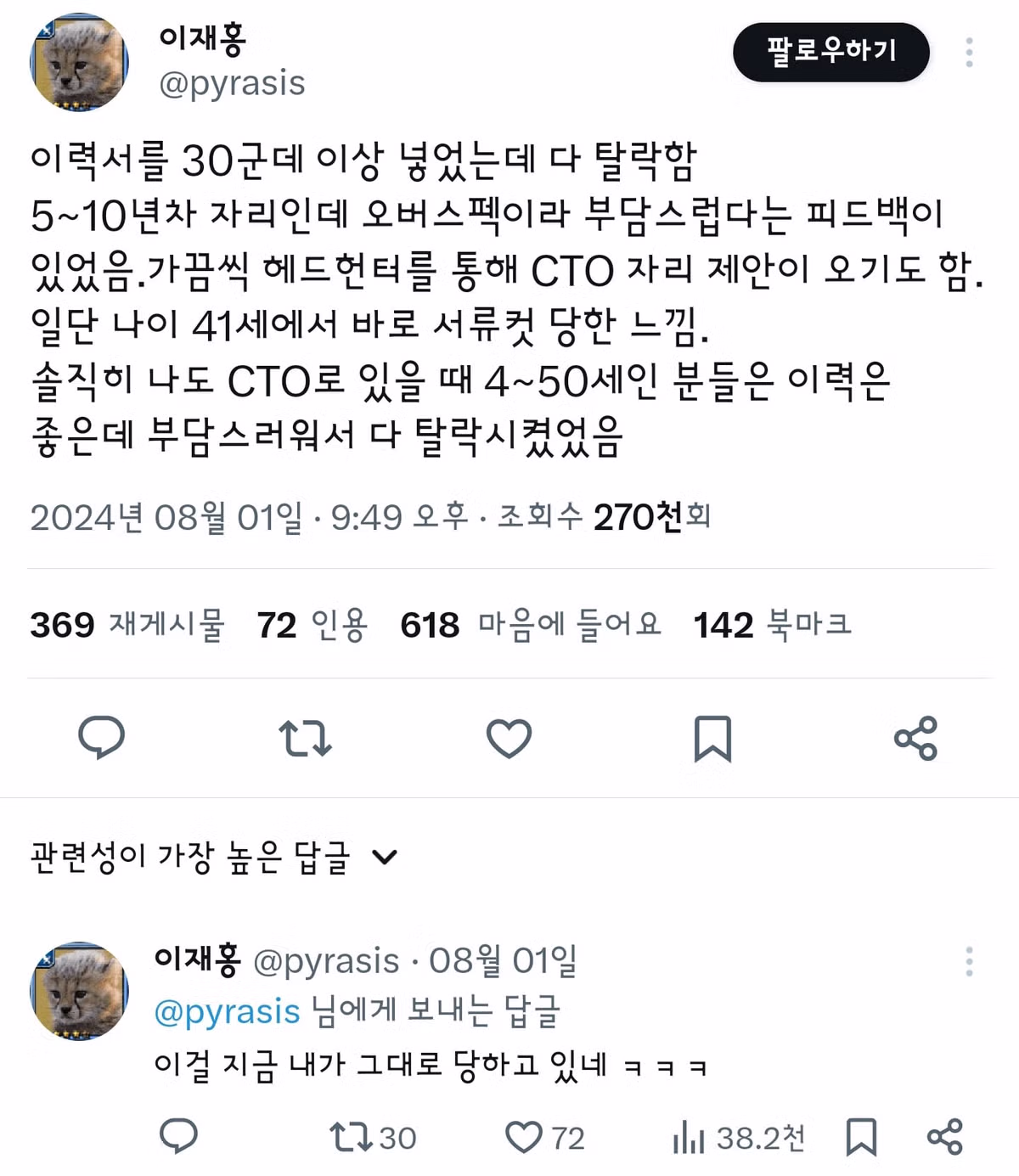Screen dimensions: 1019x1176
Task: View the 72 인용 quotes
Action: coord(312,625)
